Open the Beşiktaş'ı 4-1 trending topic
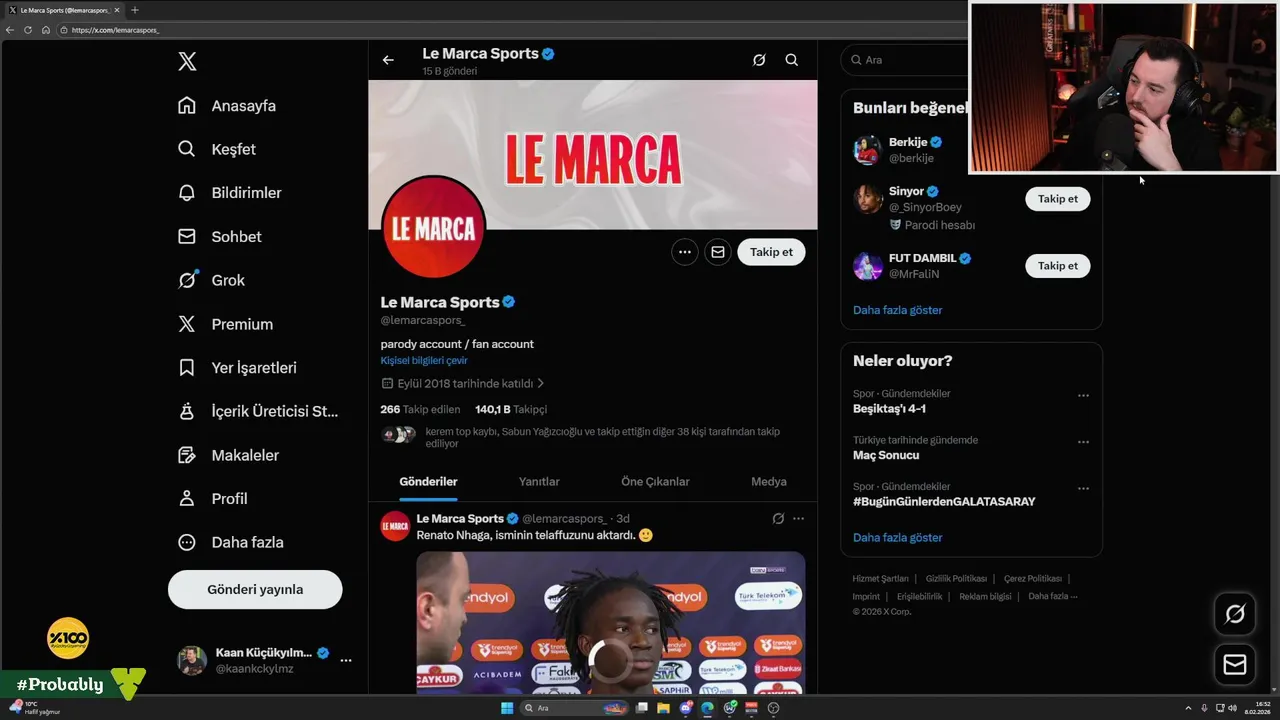The height and width of the screenshot is (720, 1280). point(889,409)
